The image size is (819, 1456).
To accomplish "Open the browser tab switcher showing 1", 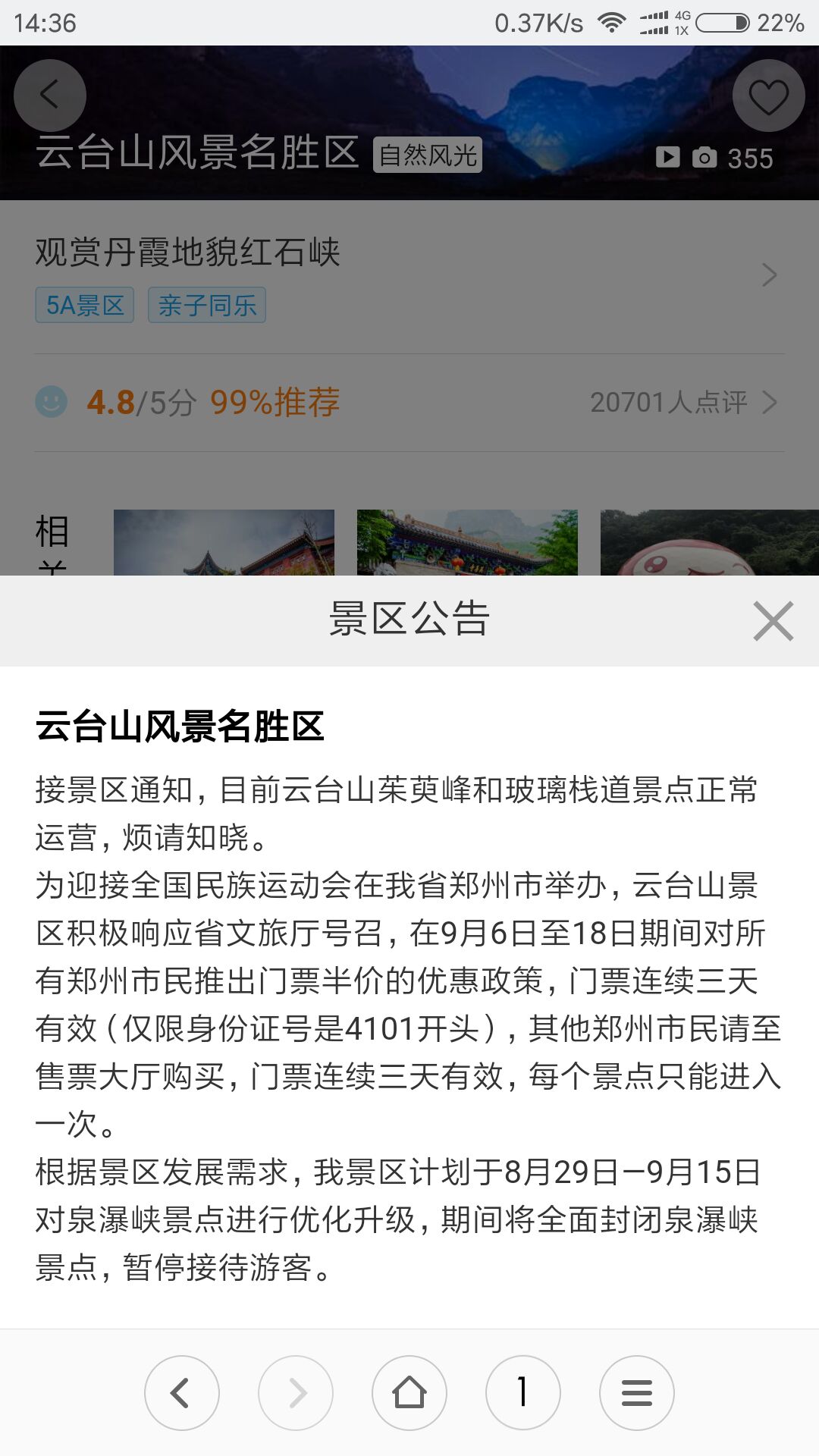I will tap(523, 1392).
